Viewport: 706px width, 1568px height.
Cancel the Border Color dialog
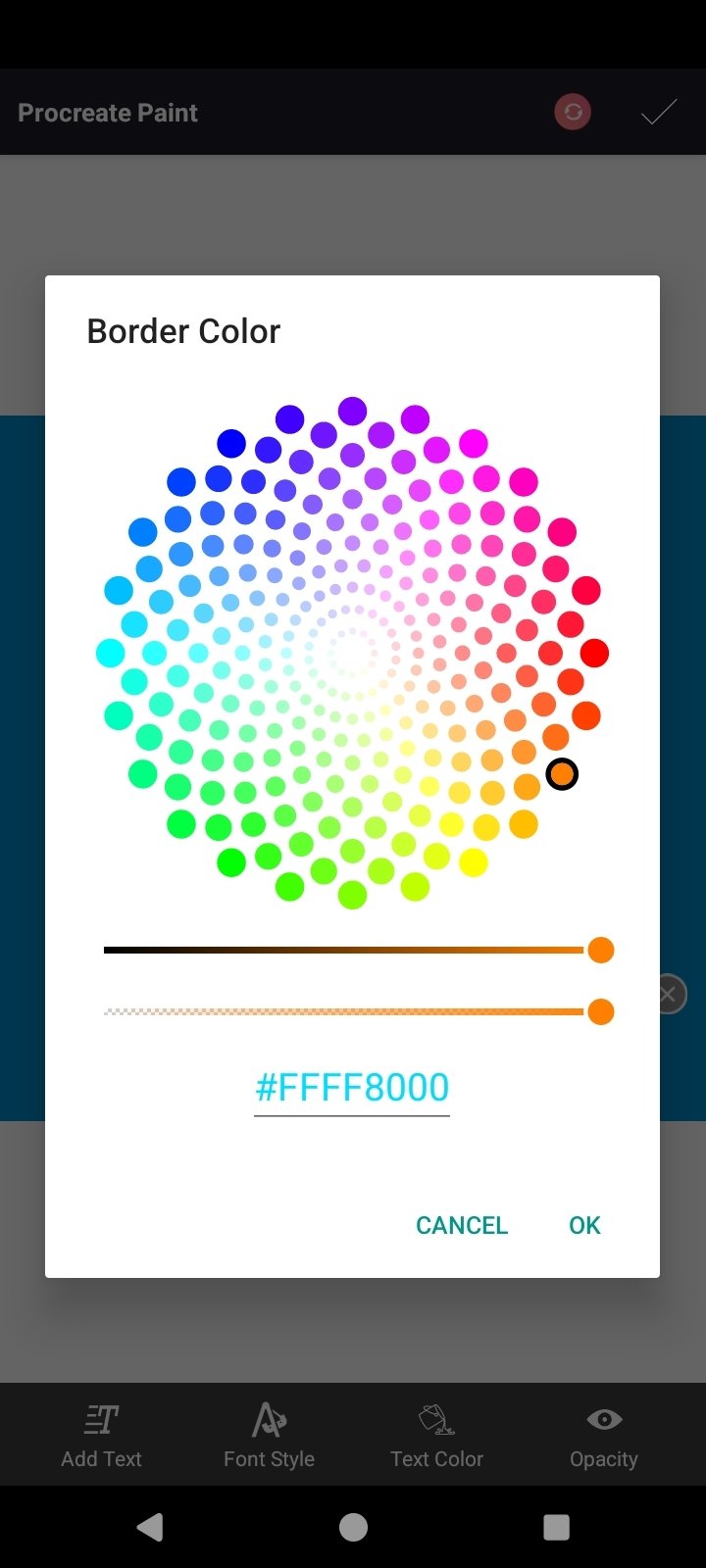(462, 1225)
